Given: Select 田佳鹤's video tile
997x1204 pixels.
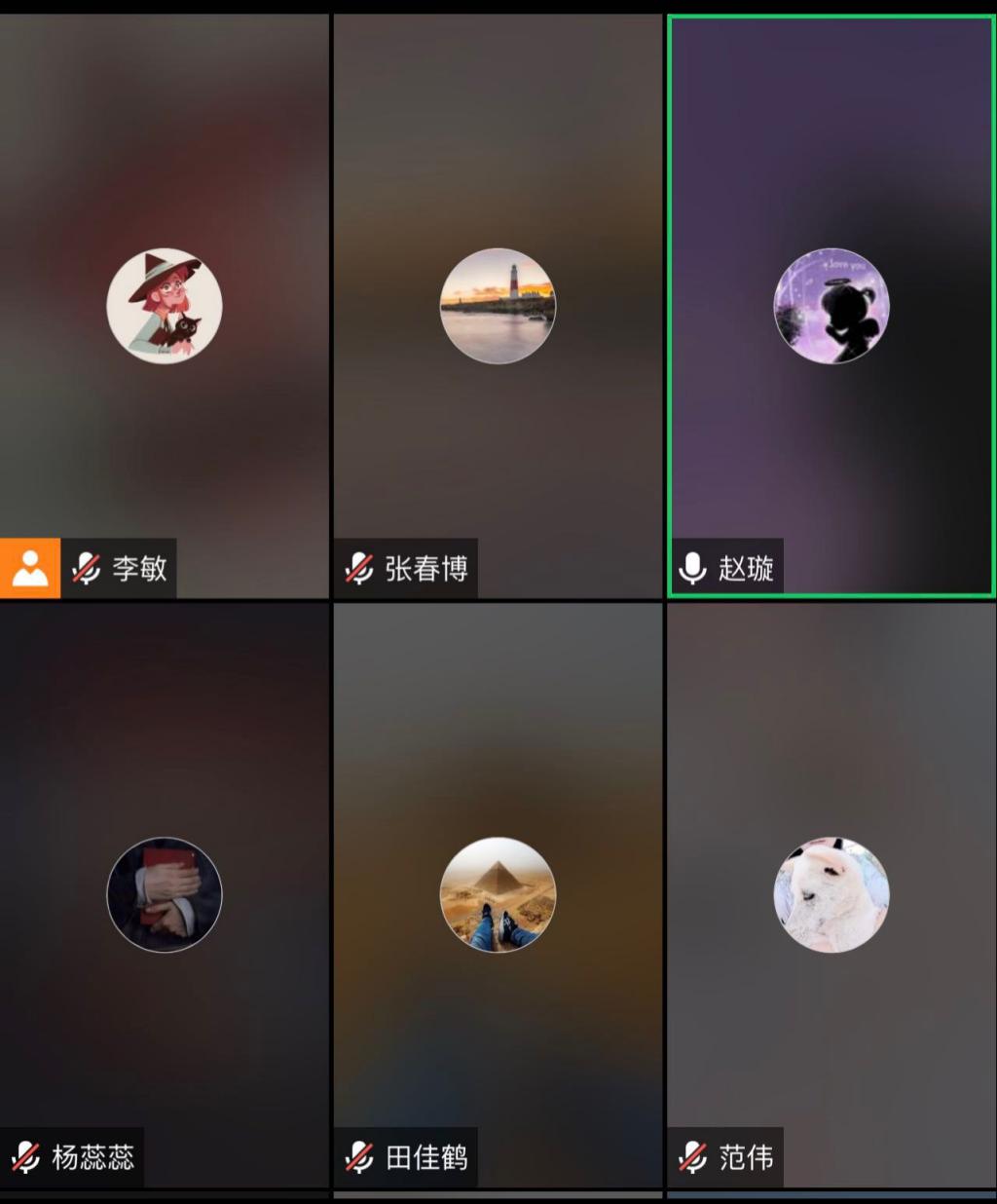Looking at the screenshot, I should click(x=498, y=894).
